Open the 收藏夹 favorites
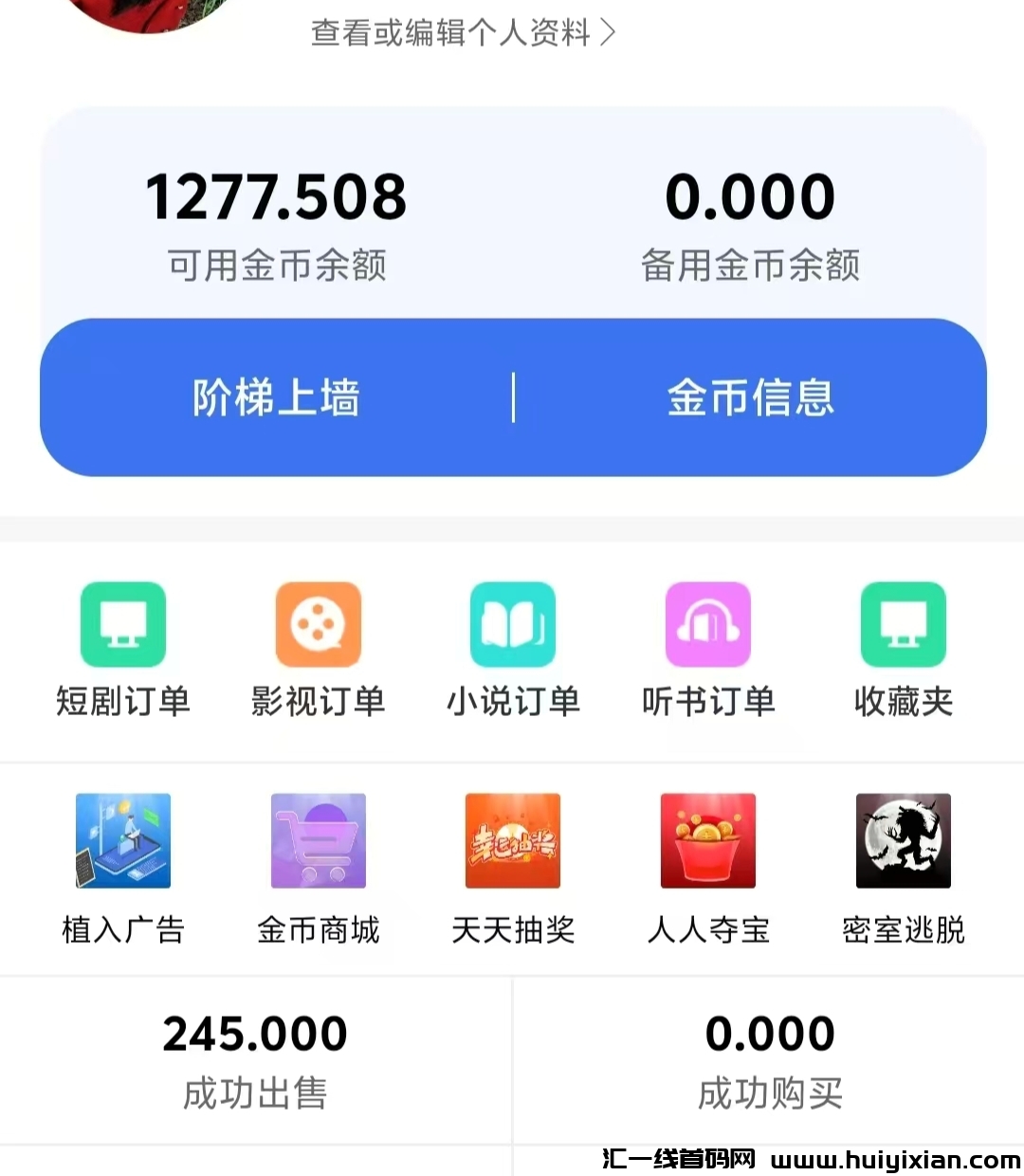1024x1176 pixels. tap(903, 649)
